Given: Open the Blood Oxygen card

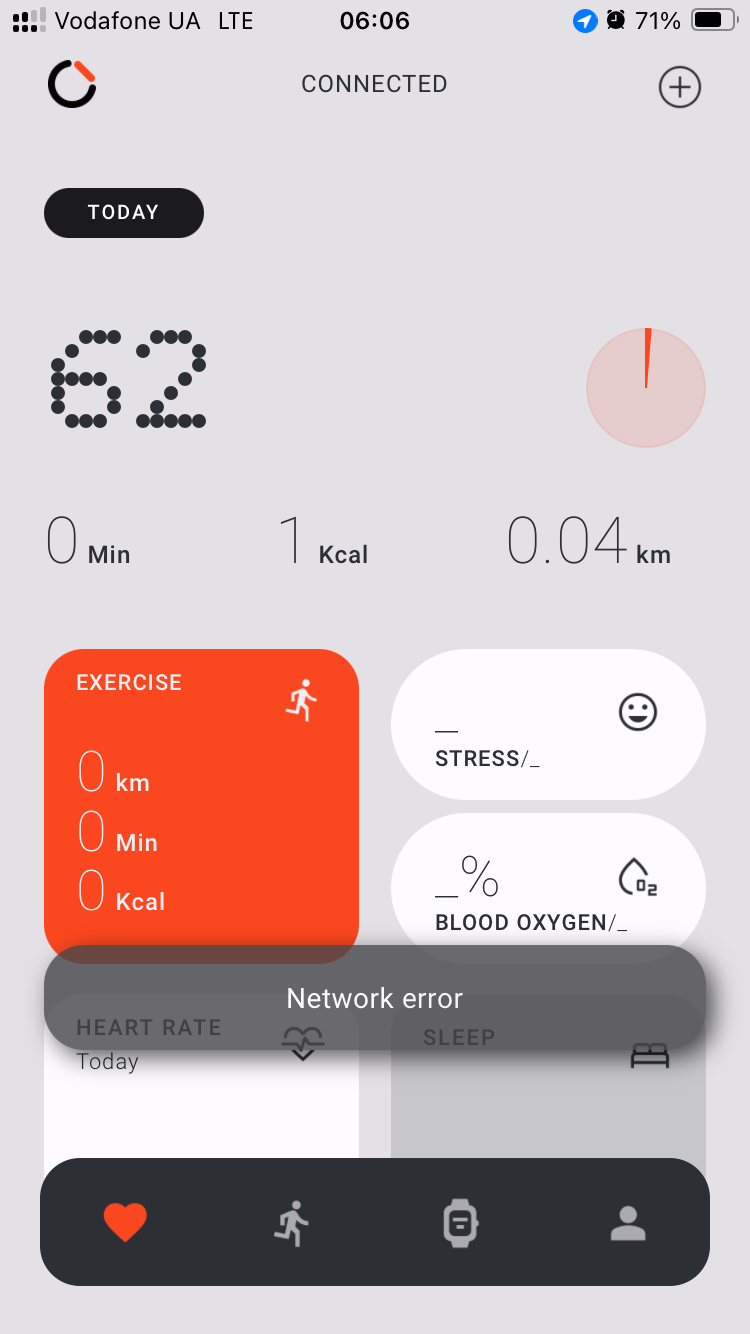Looking at the screenshot, I should tap(548, 885).
